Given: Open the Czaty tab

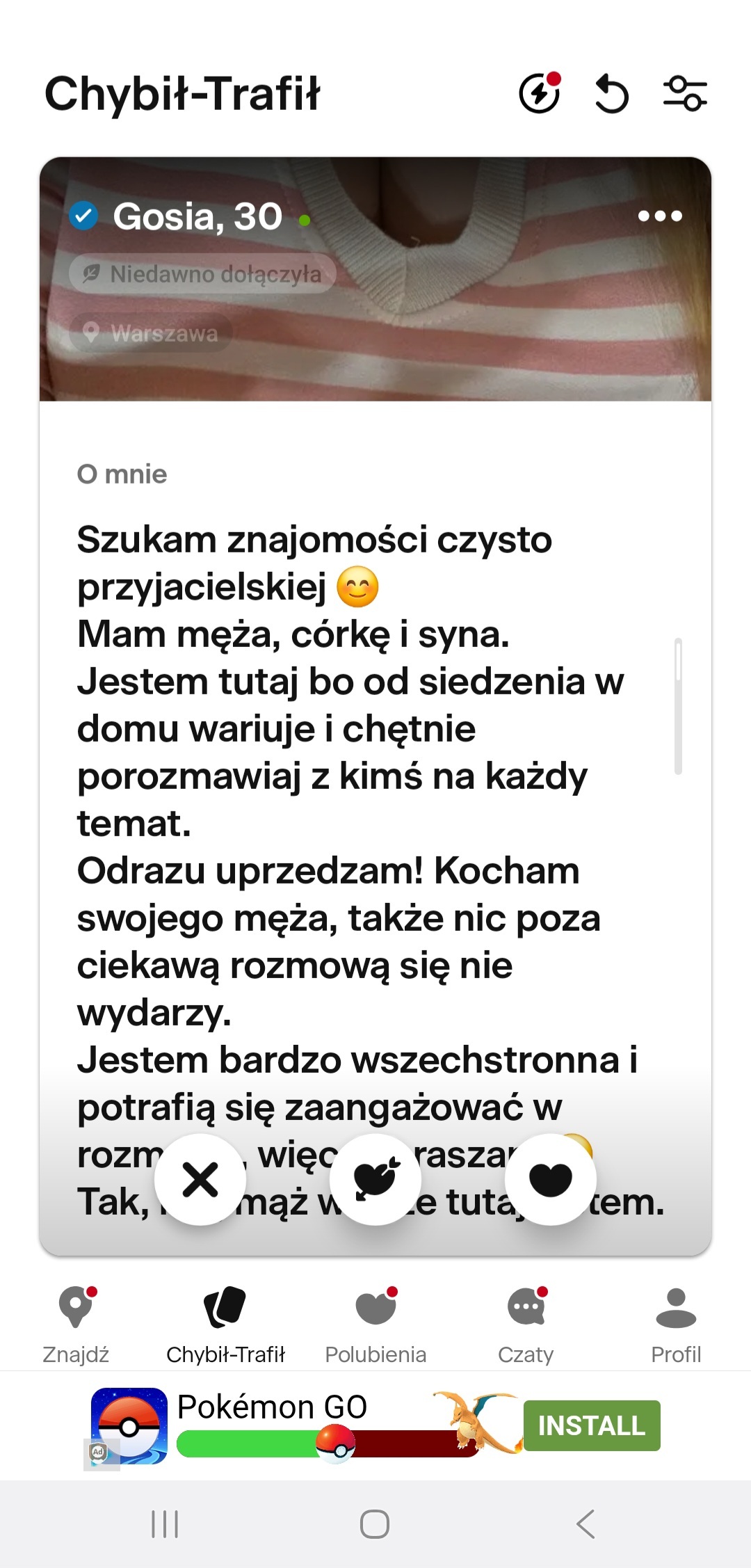Looking at the screenshot, I should [x=526, y=1324].
